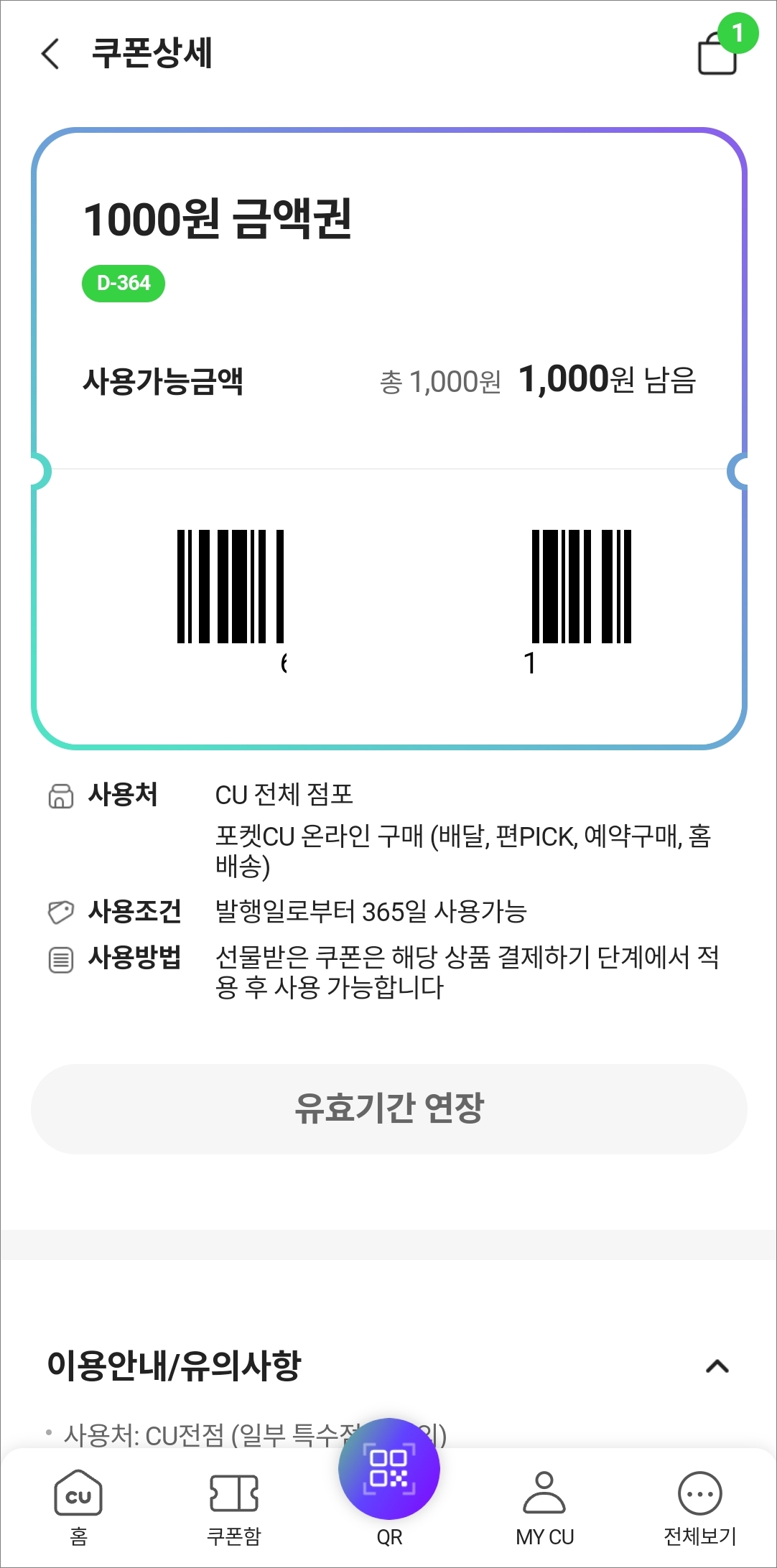Image resolution: width=777 pixels, height=1568 pixels.
Task: Select the D-364 expiry badge
Action: tap(124, 284)
